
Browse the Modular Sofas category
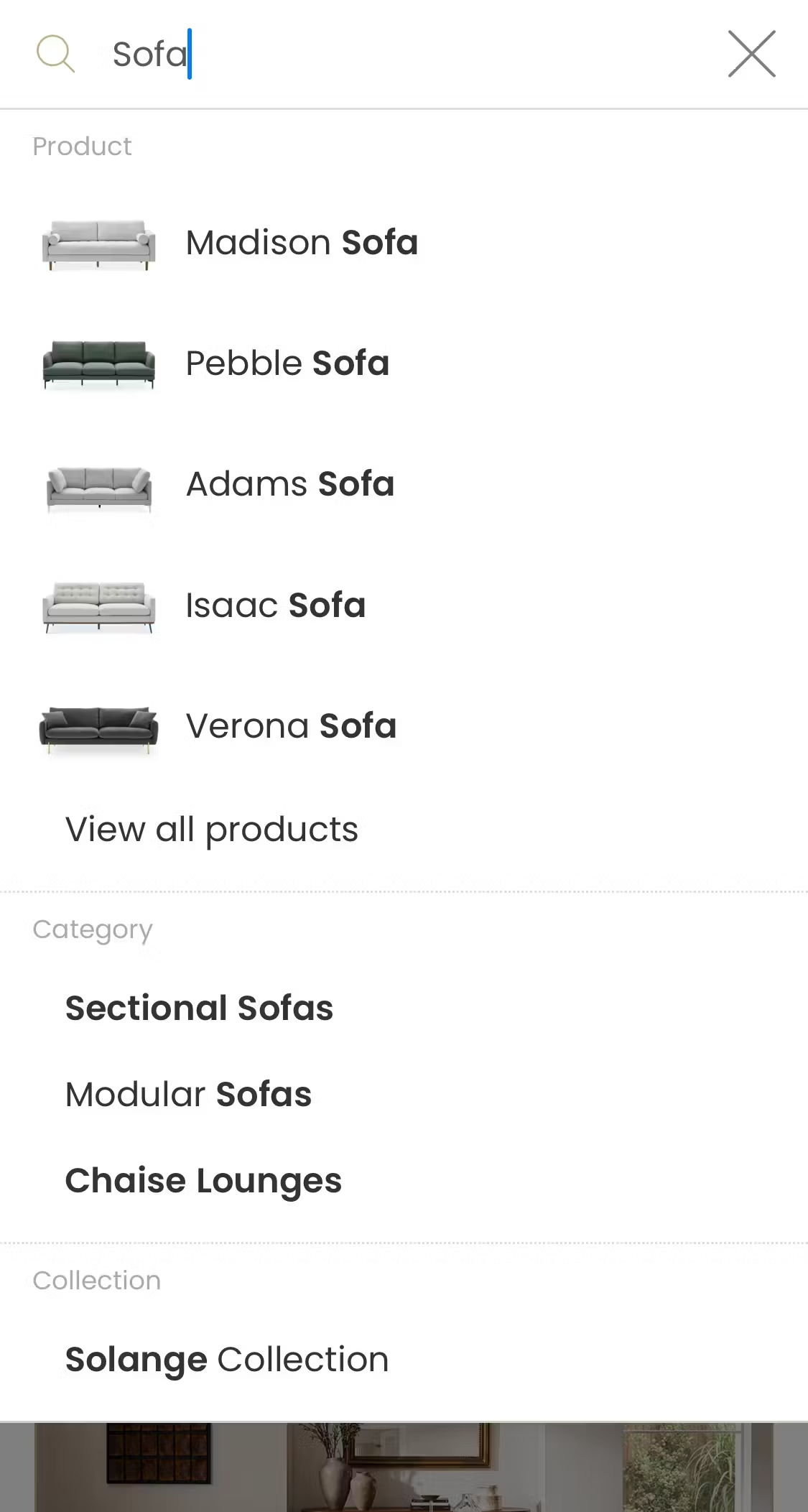tap(188, 1095)
